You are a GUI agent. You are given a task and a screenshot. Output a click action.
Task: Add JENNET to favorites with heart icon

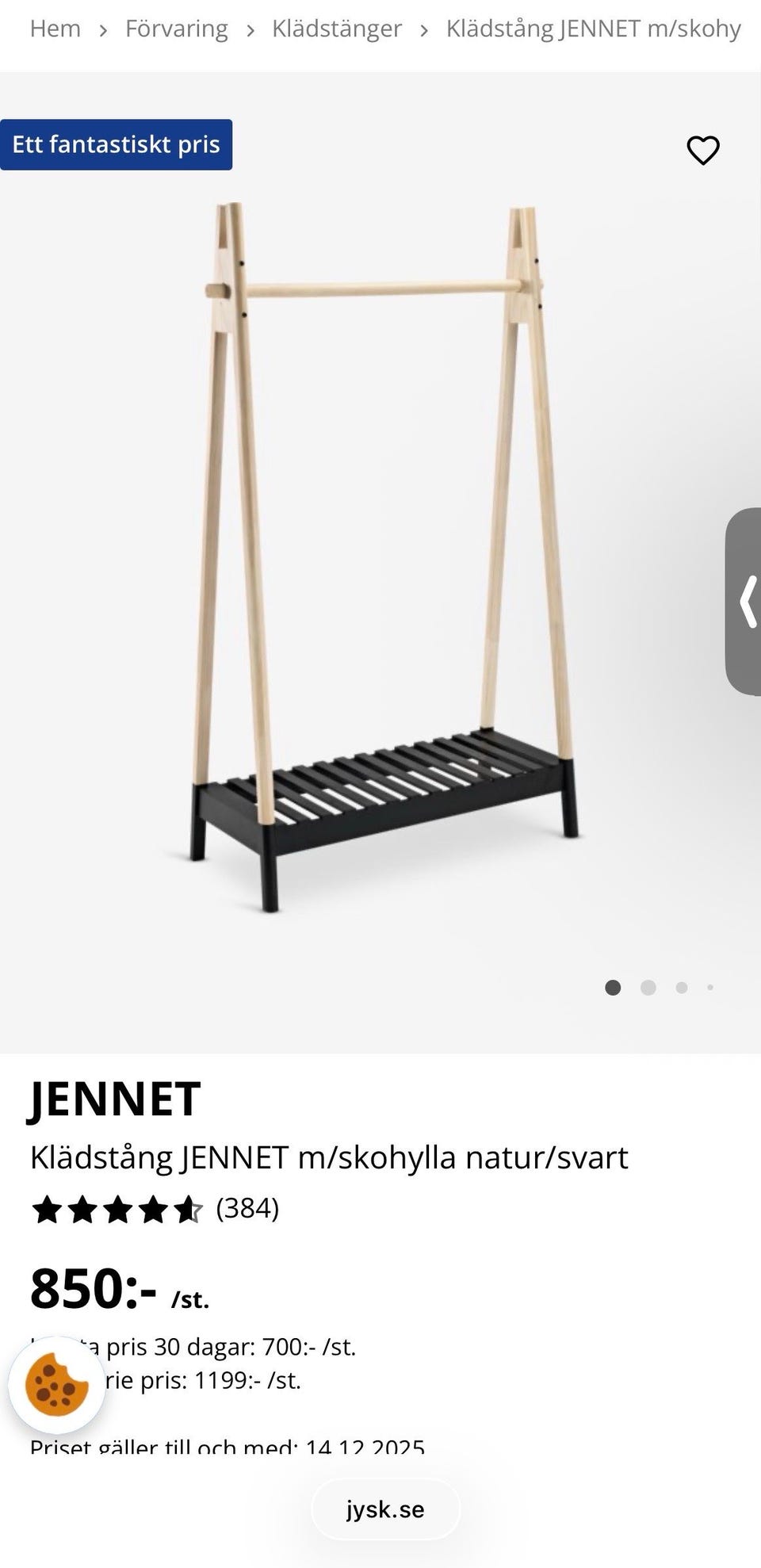[705, 148]
